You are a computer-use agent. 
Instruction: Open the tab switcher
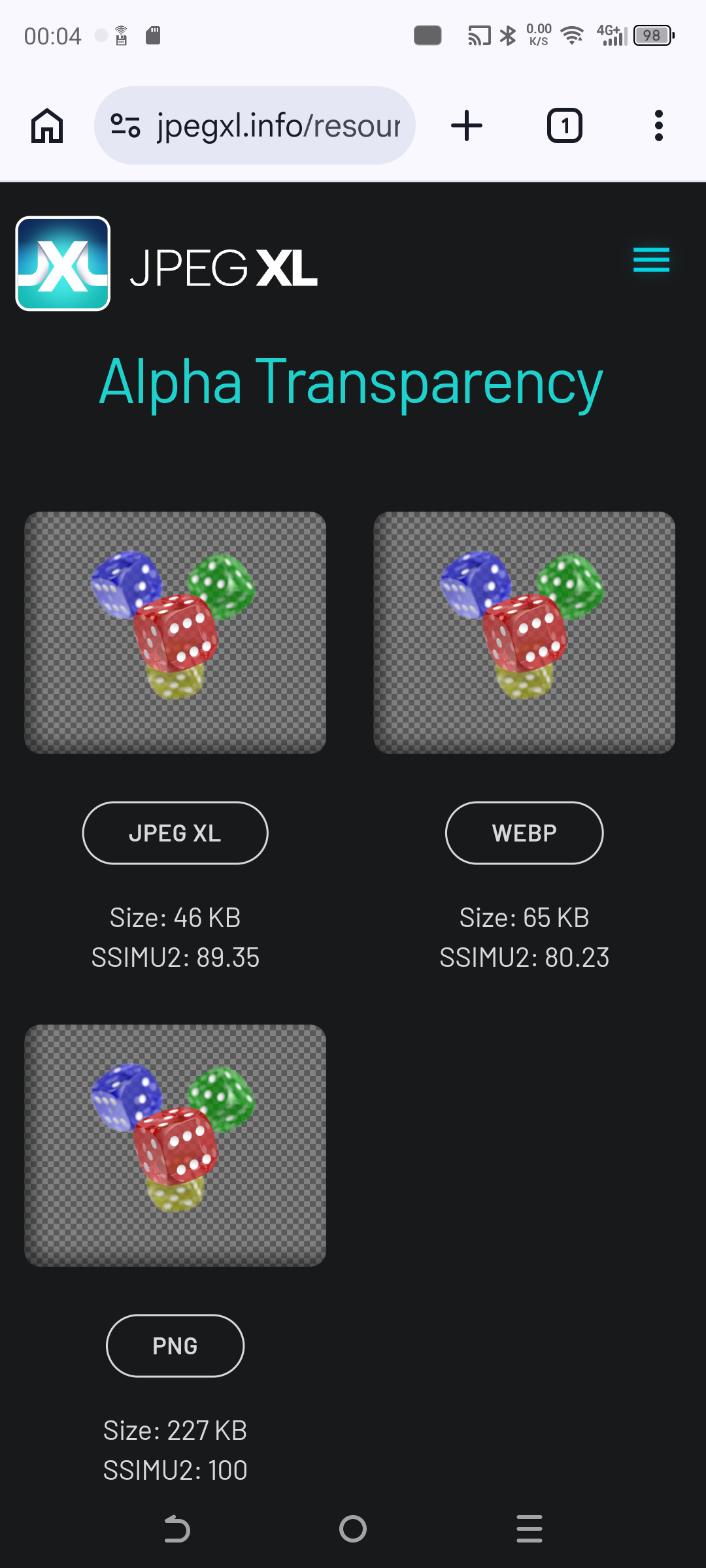tap(564, 125)
